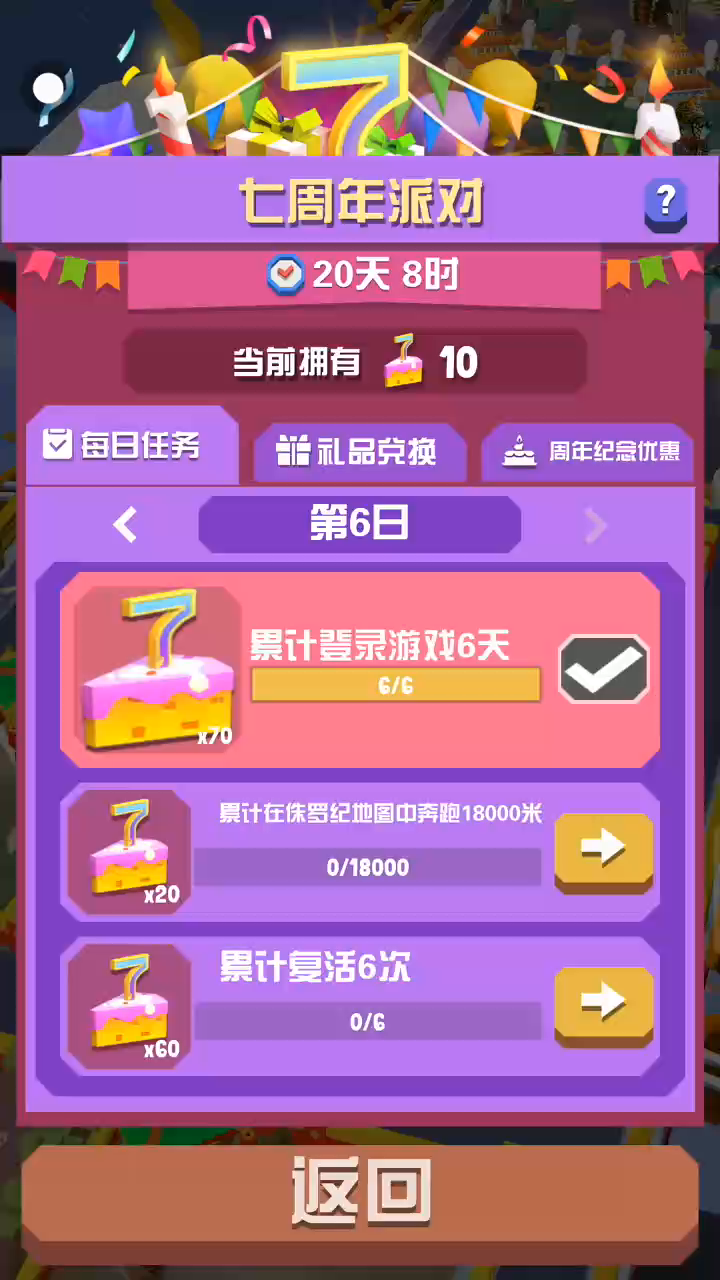The image size is (720, 1280).
Task: Go to the previous day with the left arrow
Action: 125,524
